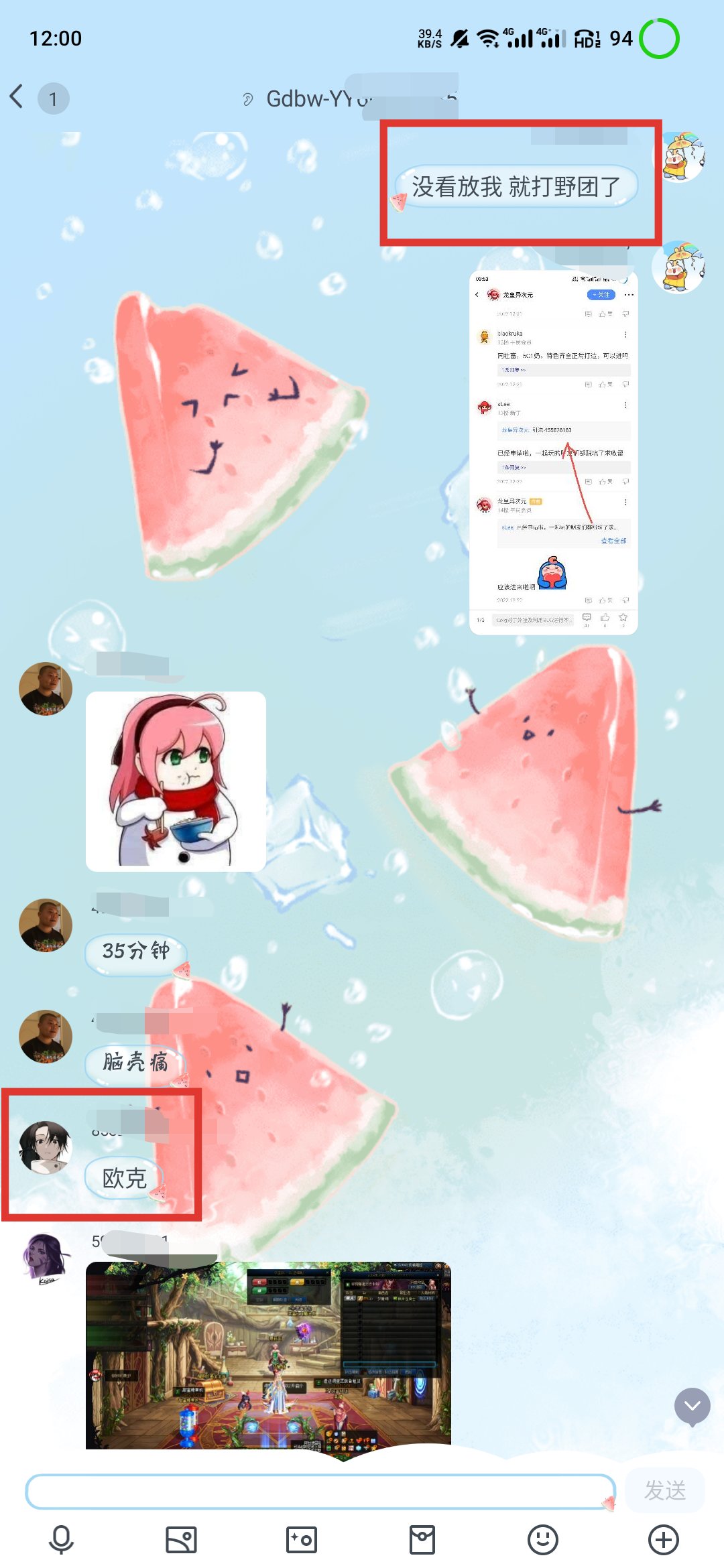Open the game screenshot image

[268, 1355]
